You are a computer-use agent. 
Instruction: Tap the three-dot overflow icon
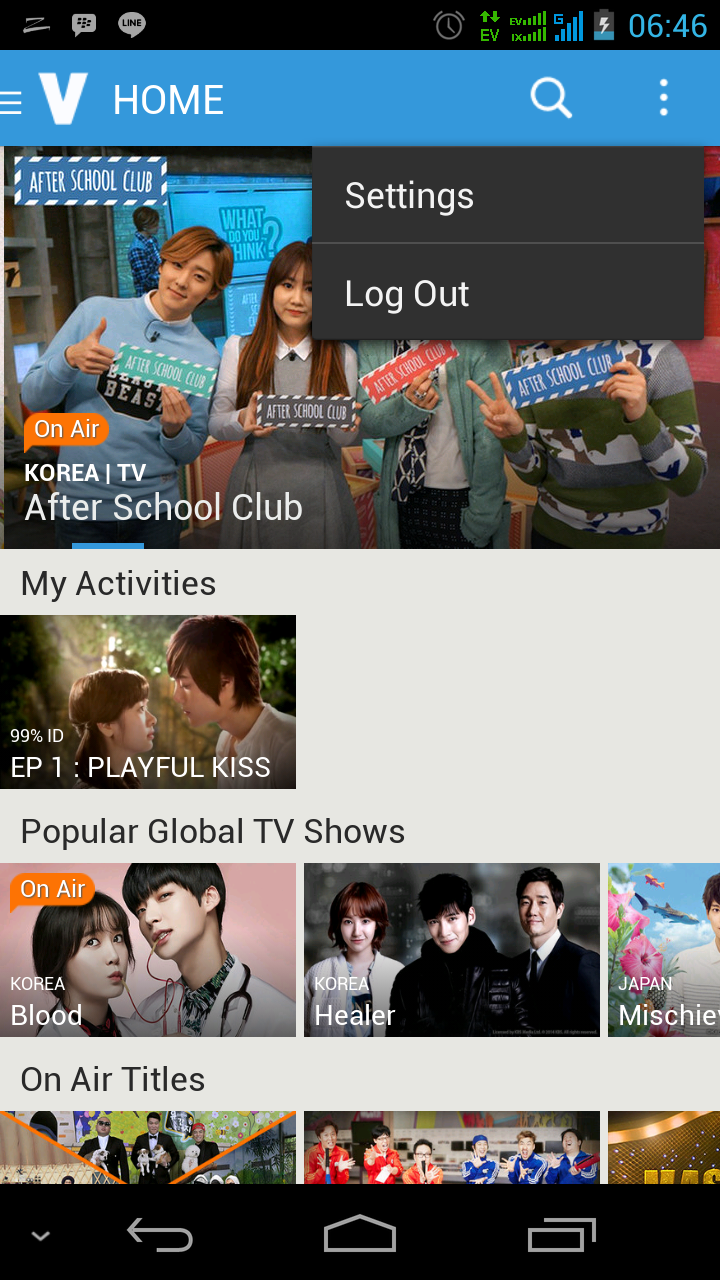(663, 99)
